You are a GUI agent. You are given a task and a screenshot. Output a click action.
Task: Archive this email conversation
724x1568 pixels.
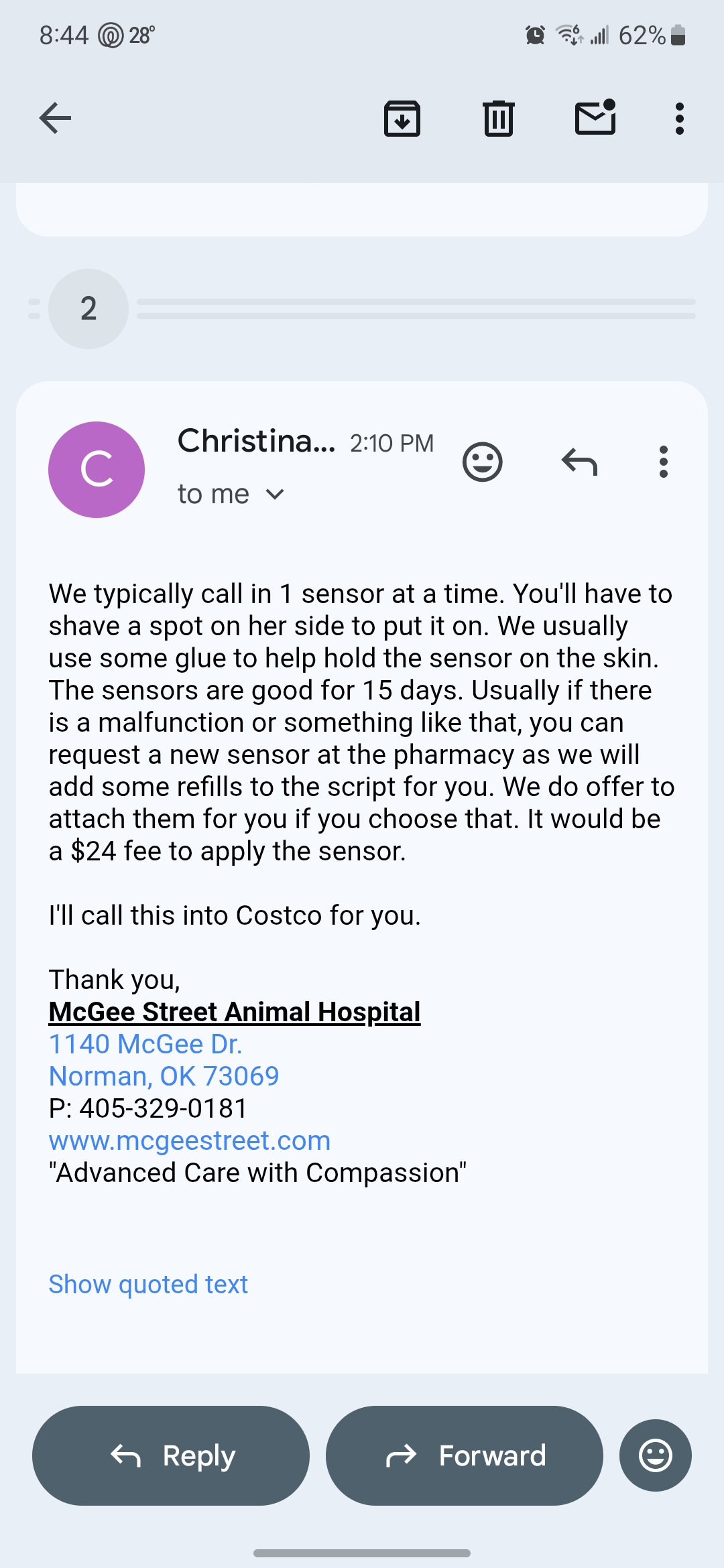click(402, 118)
